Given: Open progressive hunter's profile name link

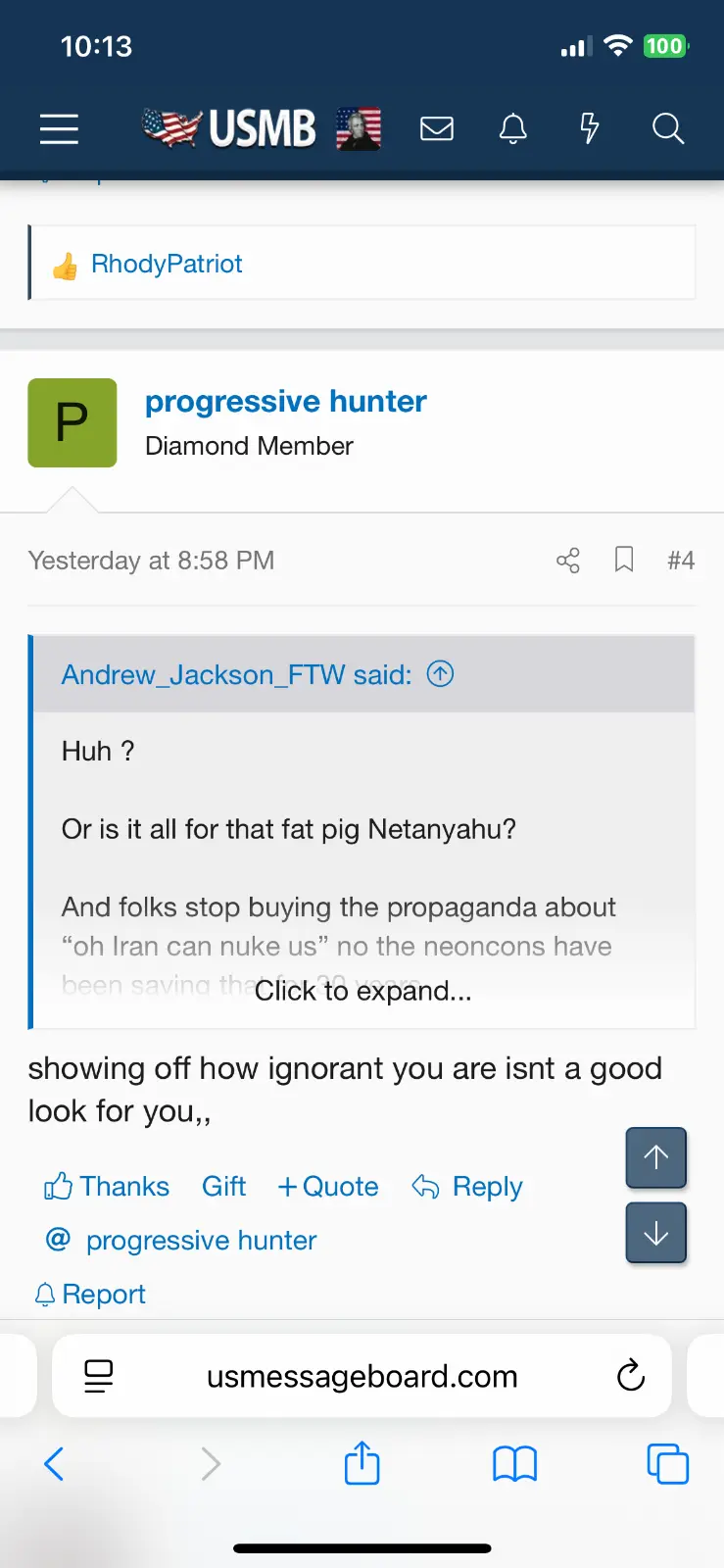Looking at the screenshot, I should (x=285, y=402).
